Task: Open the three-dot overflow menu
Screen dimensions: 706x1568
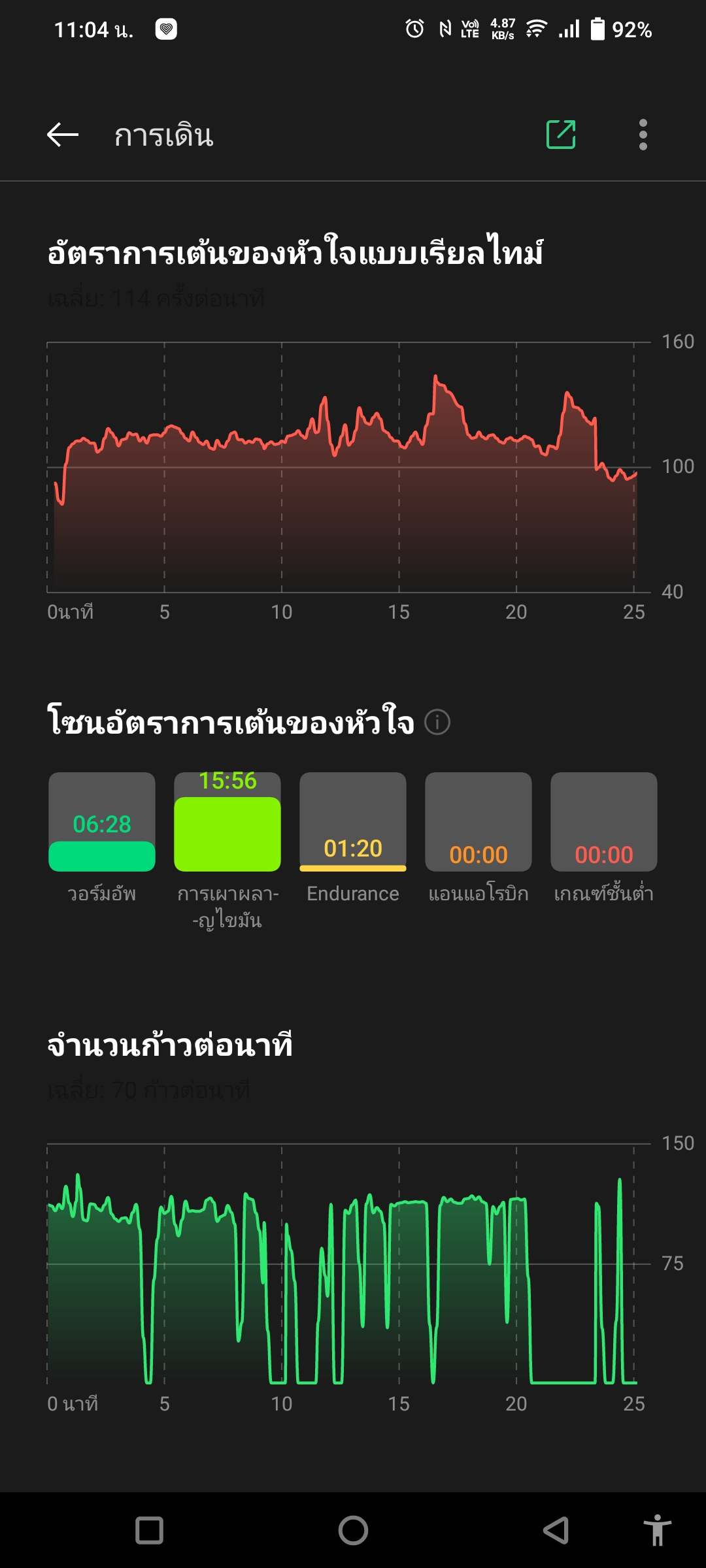Action: (643, 135)
